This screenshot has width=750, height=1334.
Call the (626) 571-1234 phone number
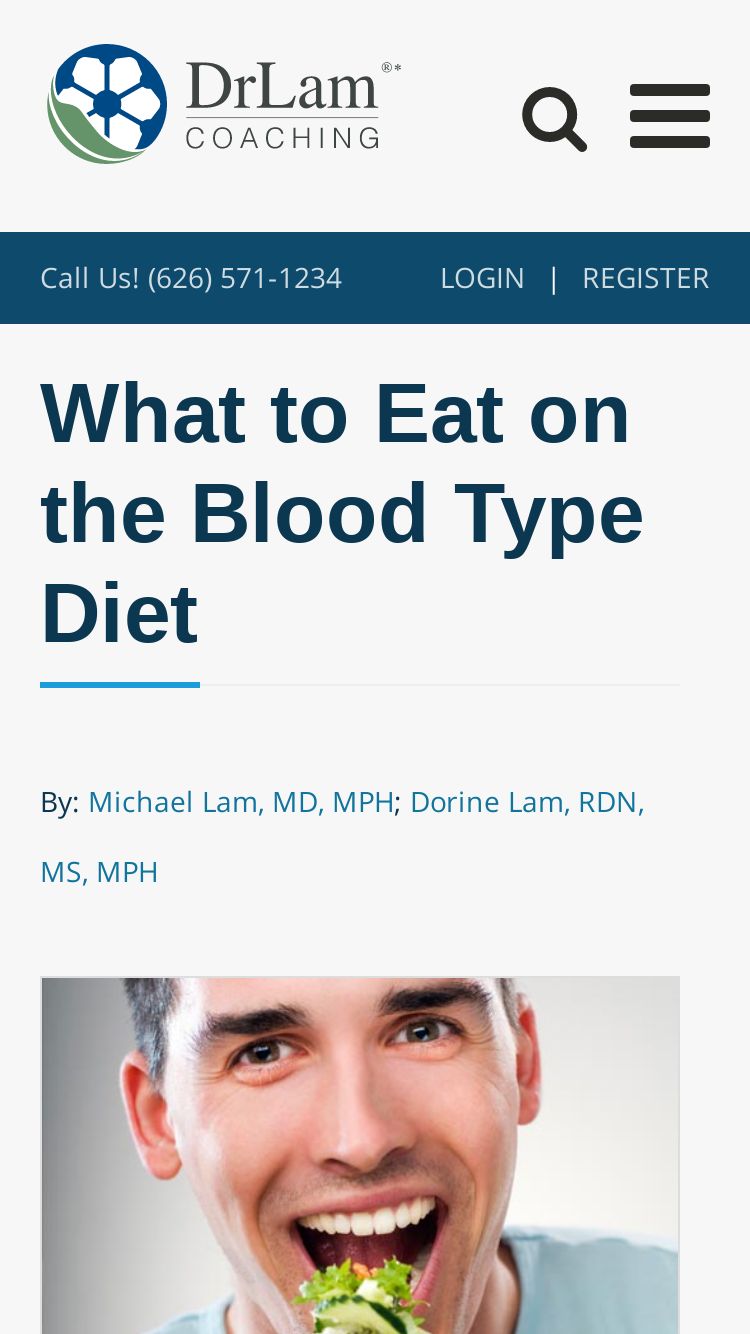(x=244, y=278)
